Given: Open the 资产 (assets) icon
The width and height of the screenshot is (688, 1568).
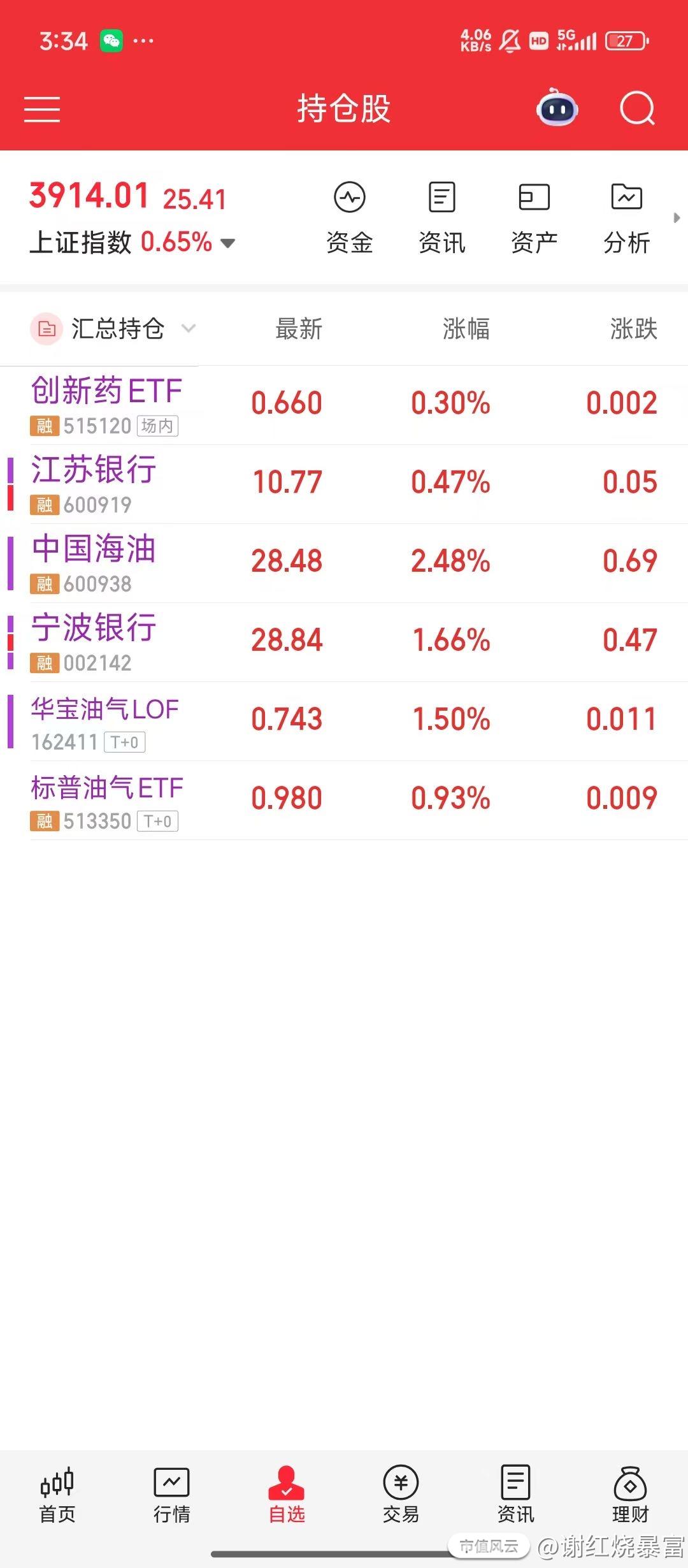Looking at the screenshot, I should (x=534, y=215).
